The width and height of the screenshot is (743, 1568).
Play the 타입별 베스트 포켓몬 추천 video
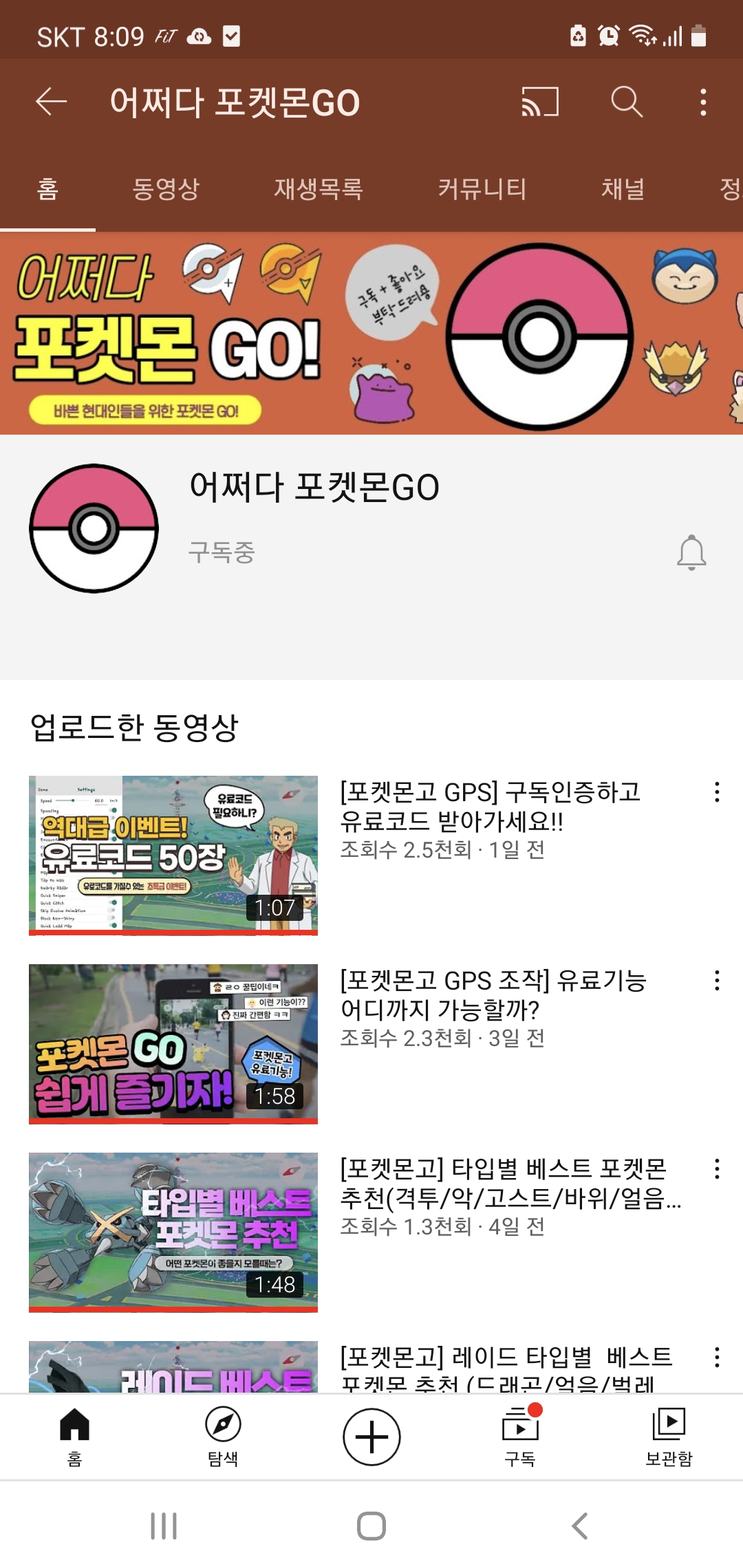click(x=173, y=1232)
